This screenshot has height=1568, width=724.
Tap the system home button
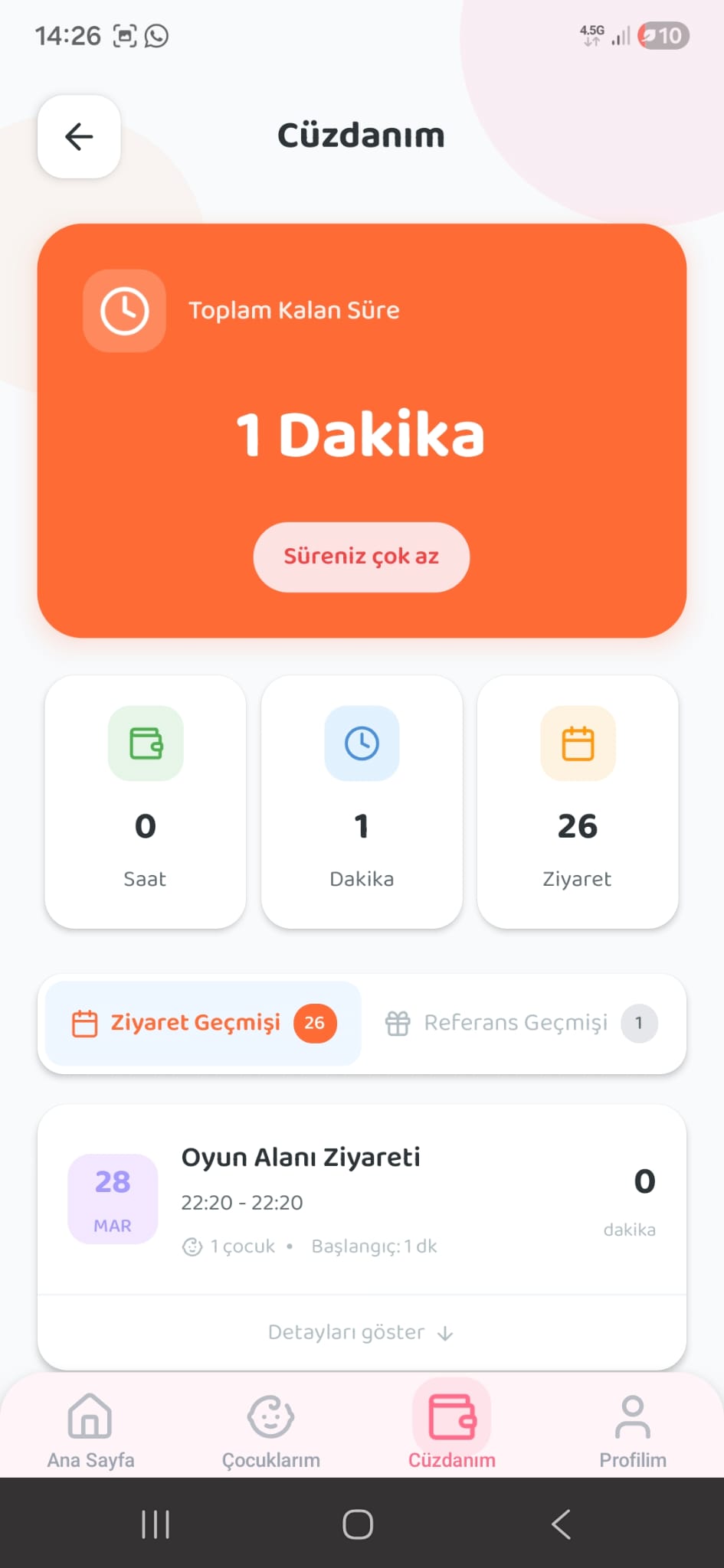point(358,1524)
